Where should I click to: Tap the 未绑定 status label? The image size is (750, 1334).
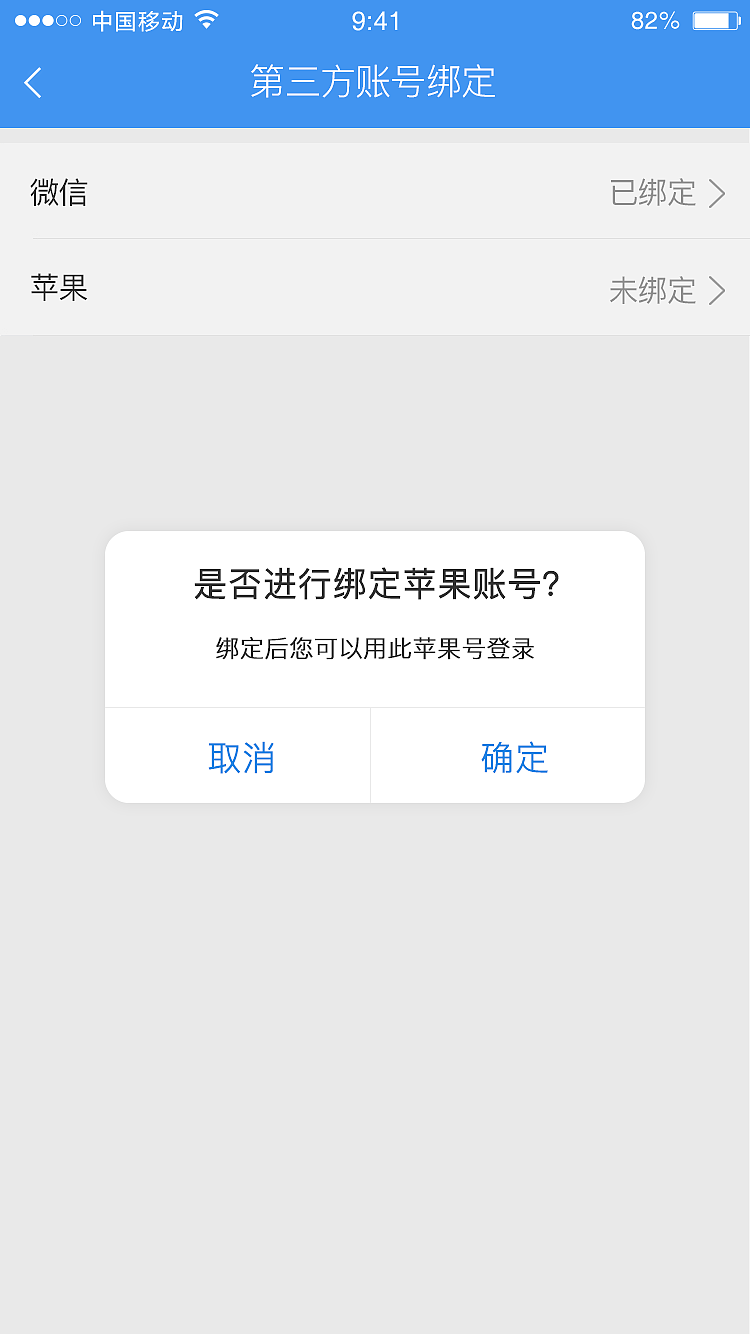tap(651, 291)
